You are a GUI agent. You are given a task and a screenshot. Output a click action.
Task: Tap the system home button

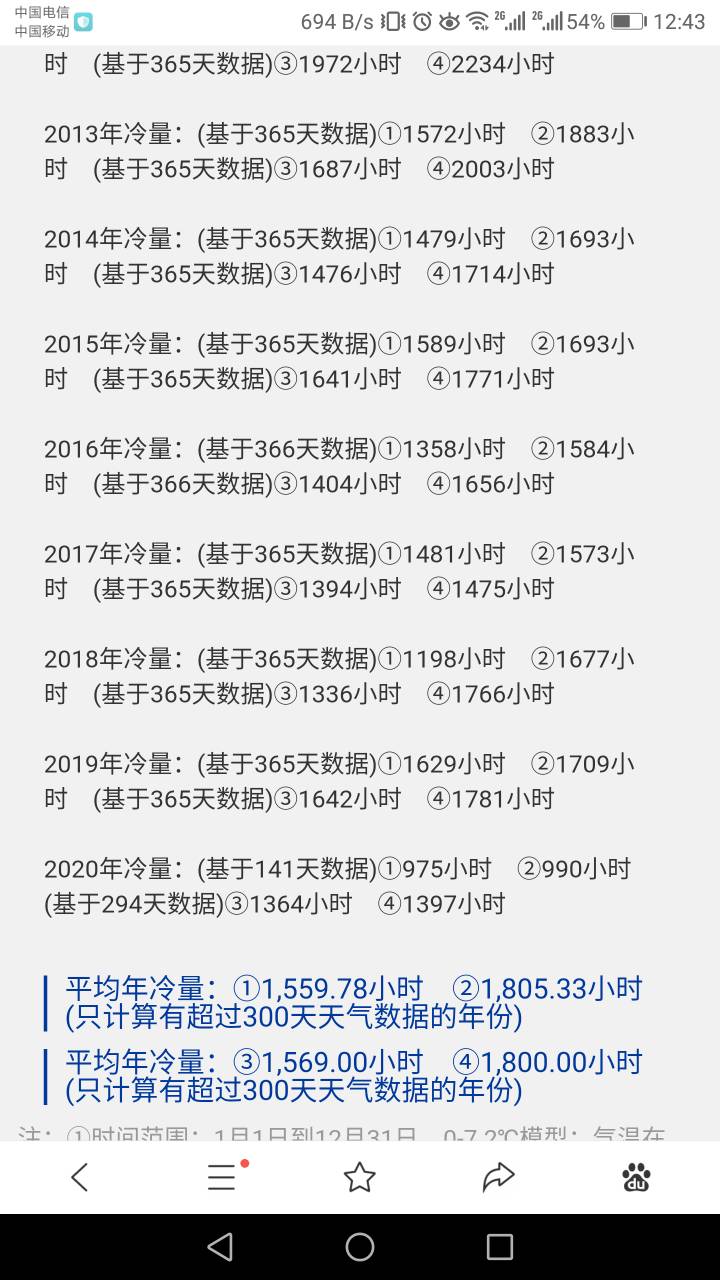pyautogui.click(x=360, y=1246)
